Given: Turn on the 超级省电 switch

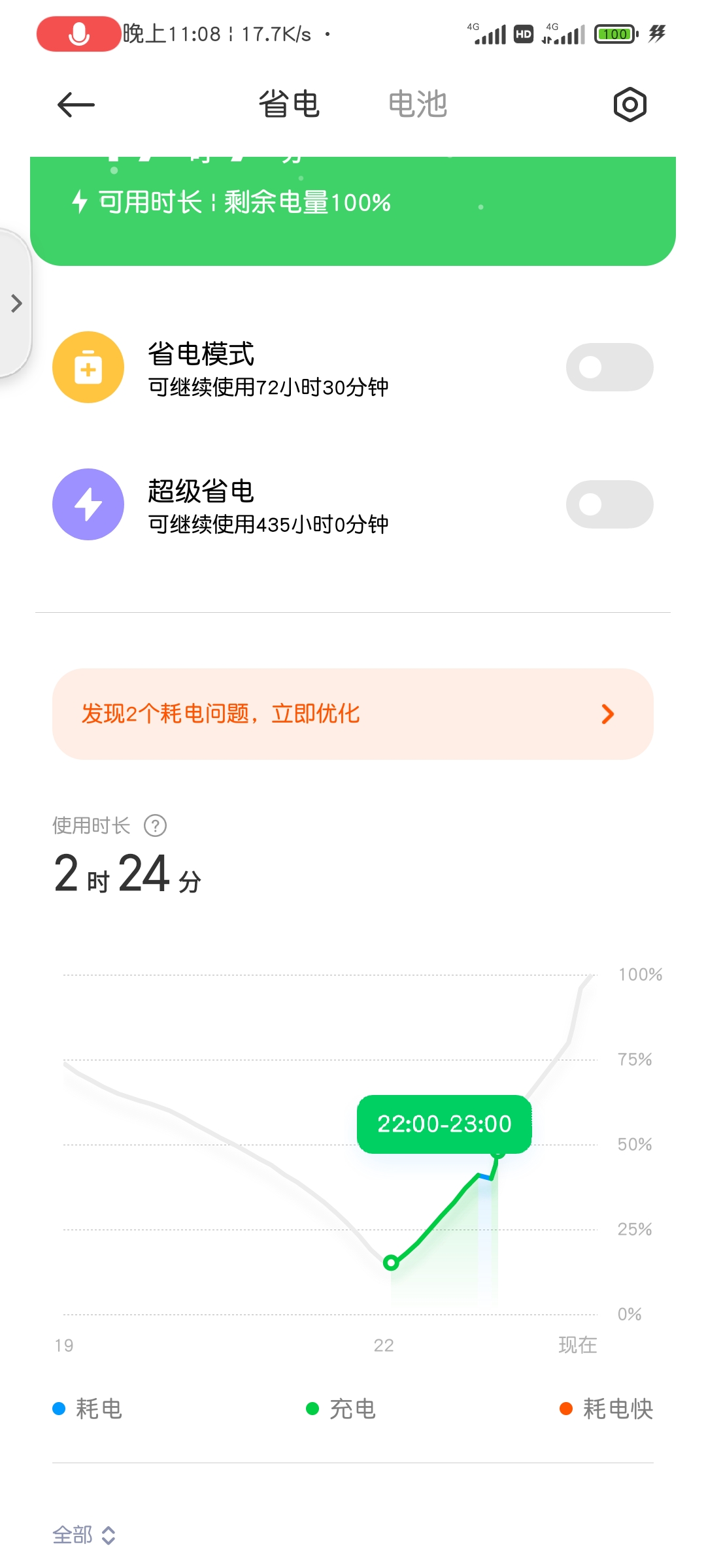Looking at the screenshot, I should [609, 504].
